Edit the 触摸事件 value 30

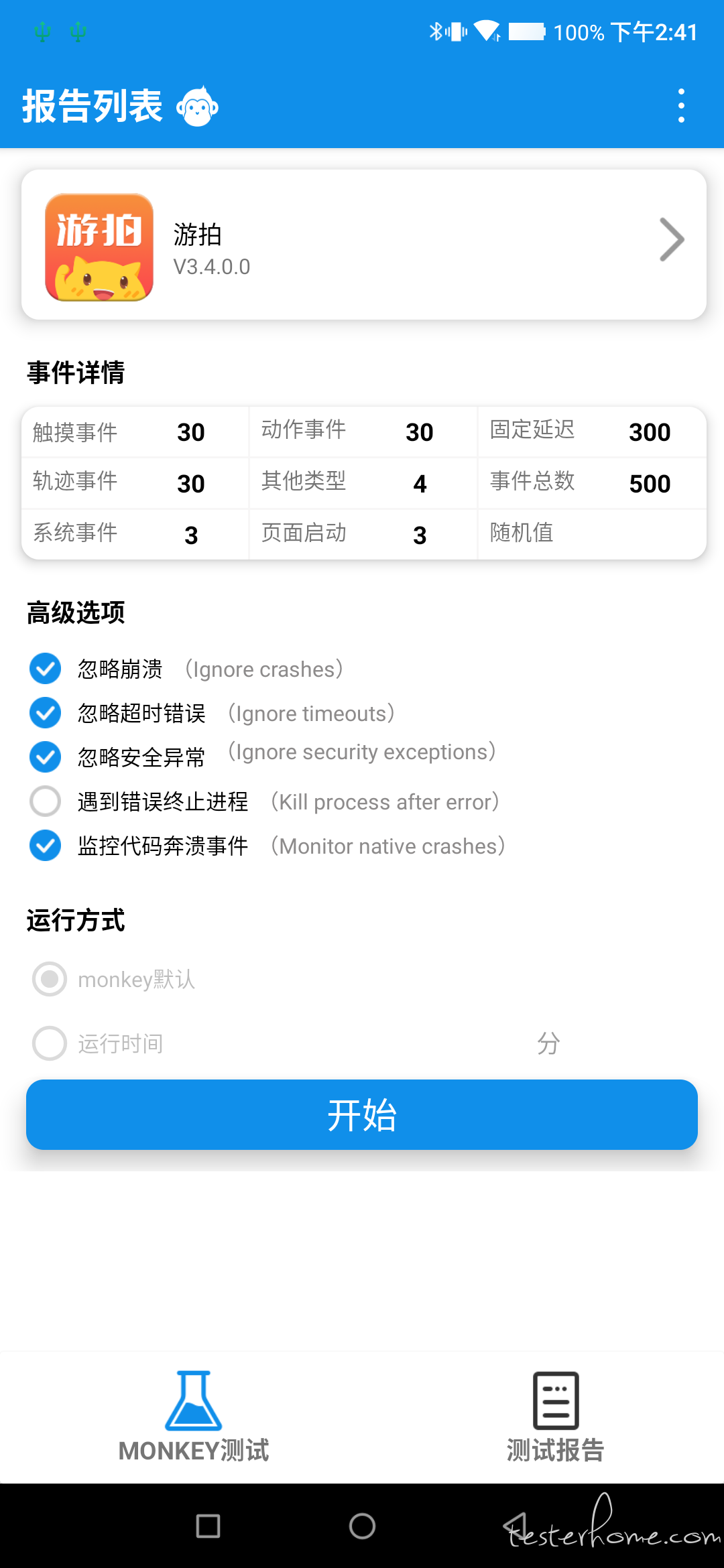point(191,432)
